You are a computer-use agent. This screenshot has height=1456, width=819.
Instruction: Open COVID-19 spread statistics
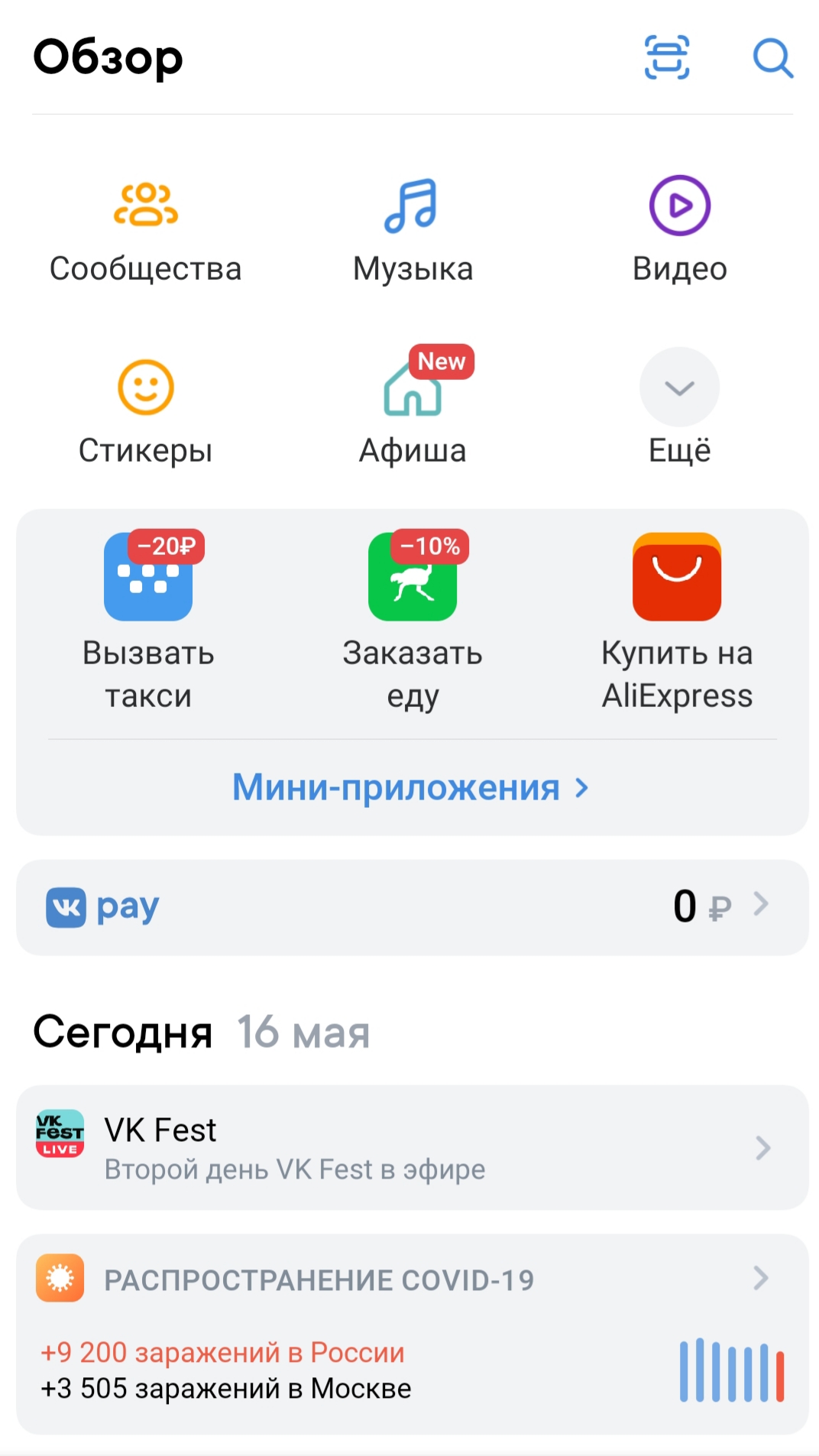[413, 1334]
